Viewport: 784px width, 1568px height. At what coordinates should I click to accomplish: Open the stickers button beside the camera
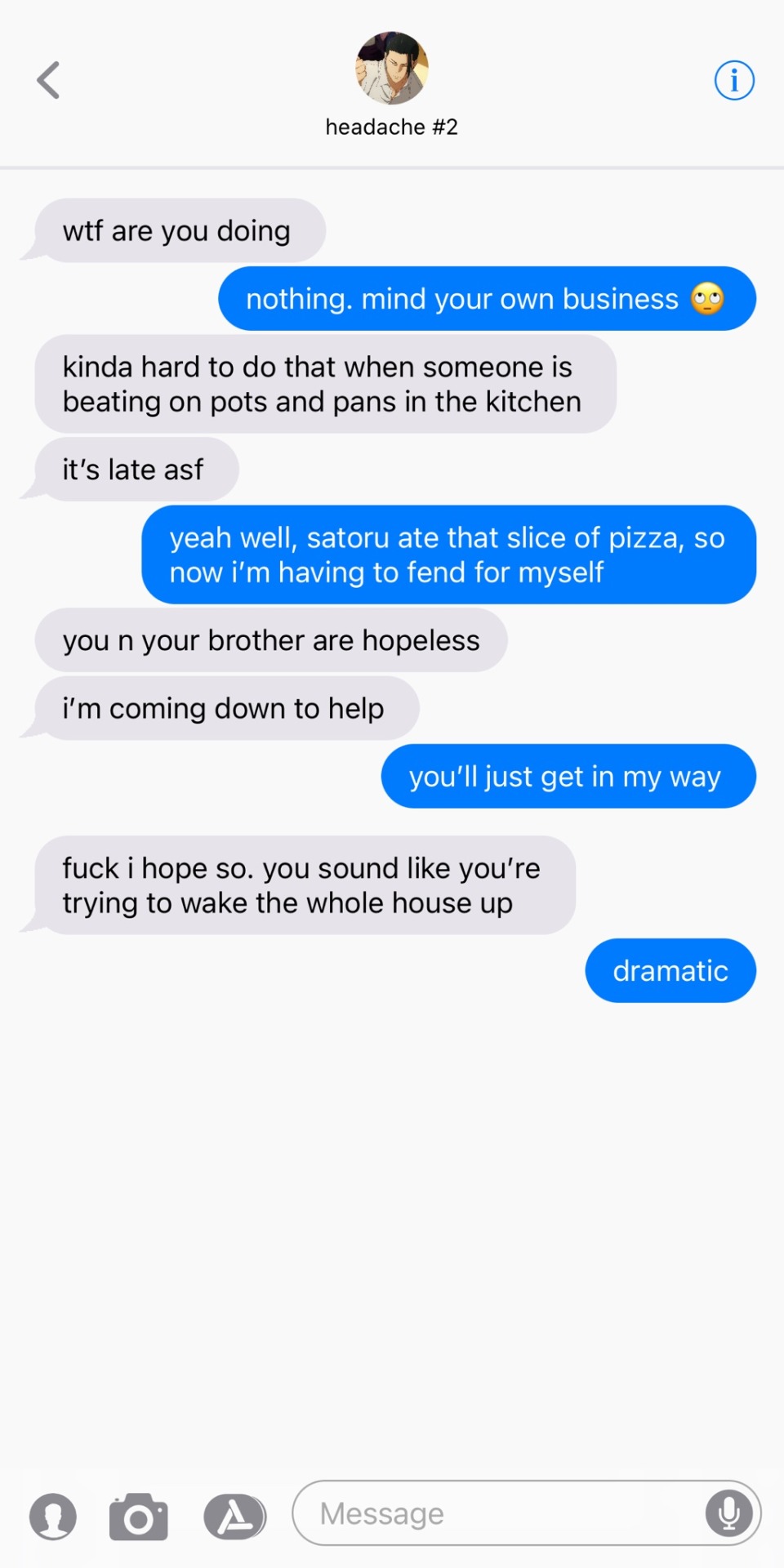coord(53,1516)
